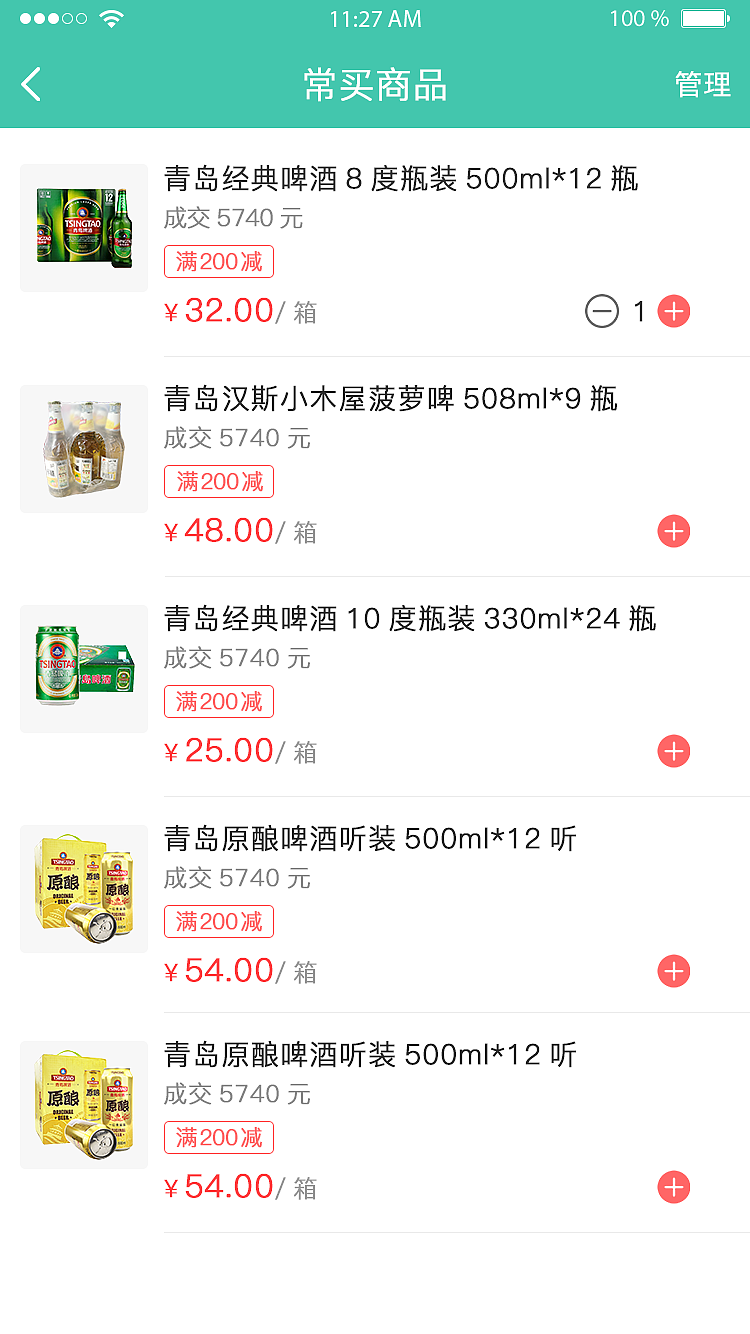
Task: Tap the 满200减 promo tag on first product
Action: 218,261
